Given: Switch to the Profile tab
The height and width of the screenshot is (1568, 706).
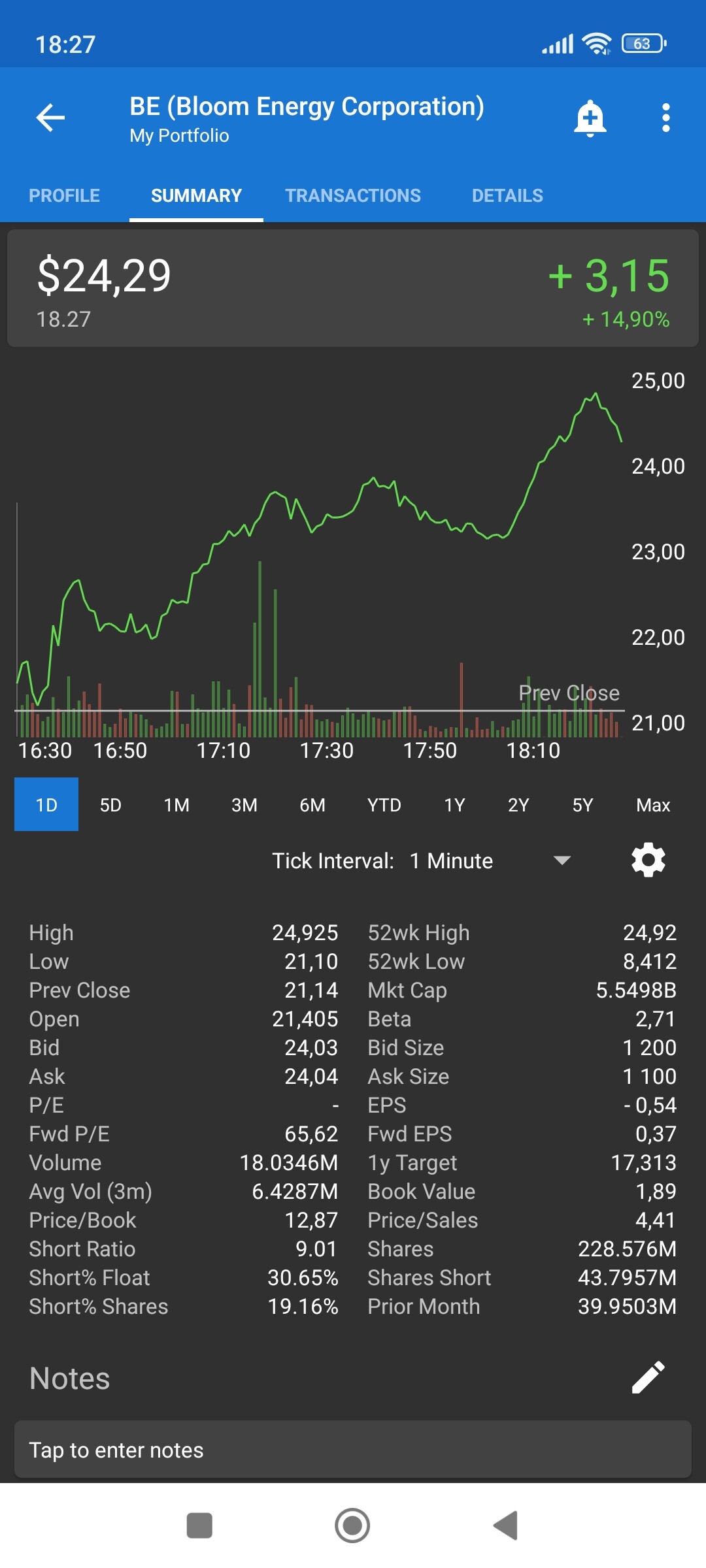Looking at the screenshot, I should coord(64,195).
